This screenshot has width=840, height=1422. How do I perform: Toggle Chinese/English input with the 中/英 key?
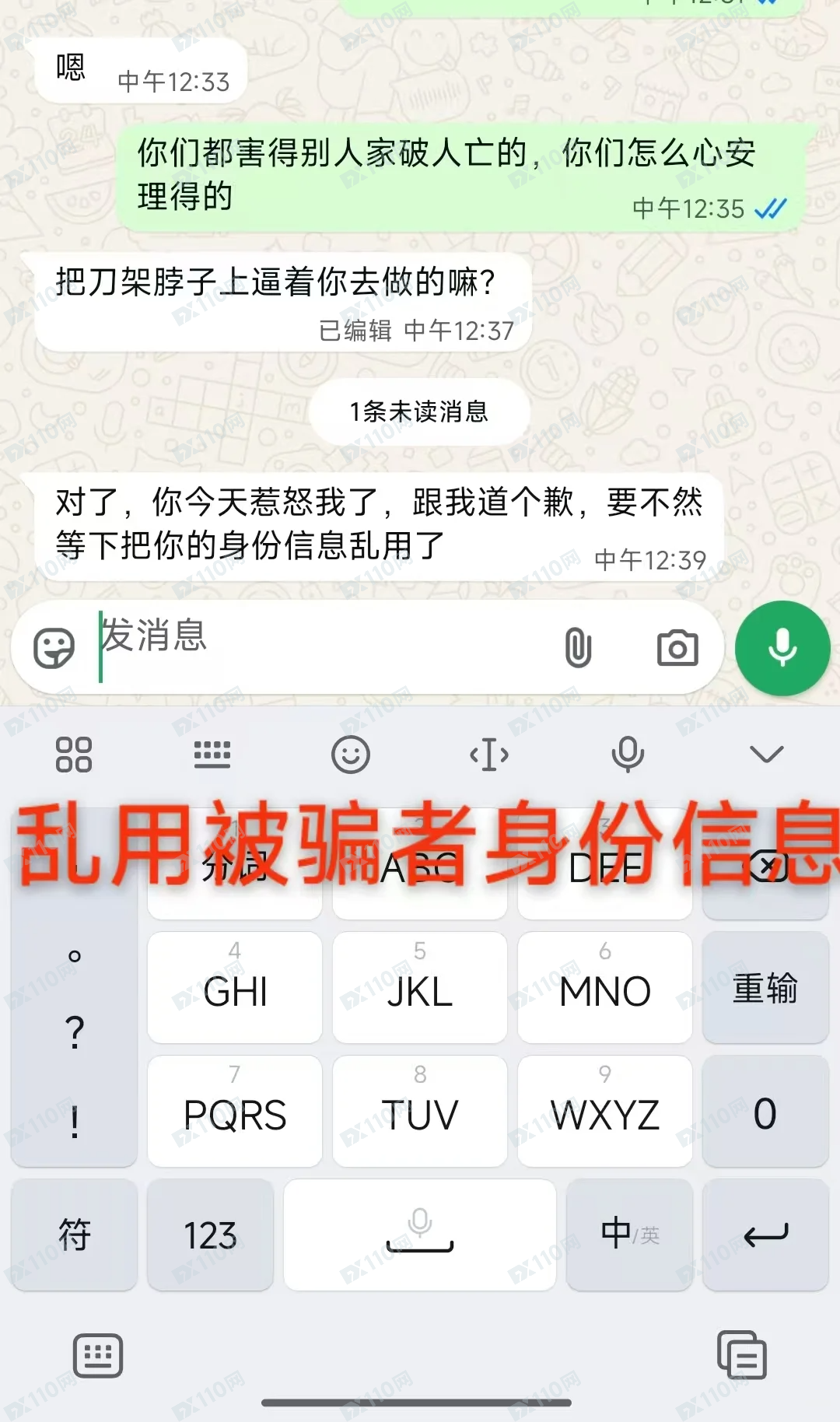point(628,1235)
